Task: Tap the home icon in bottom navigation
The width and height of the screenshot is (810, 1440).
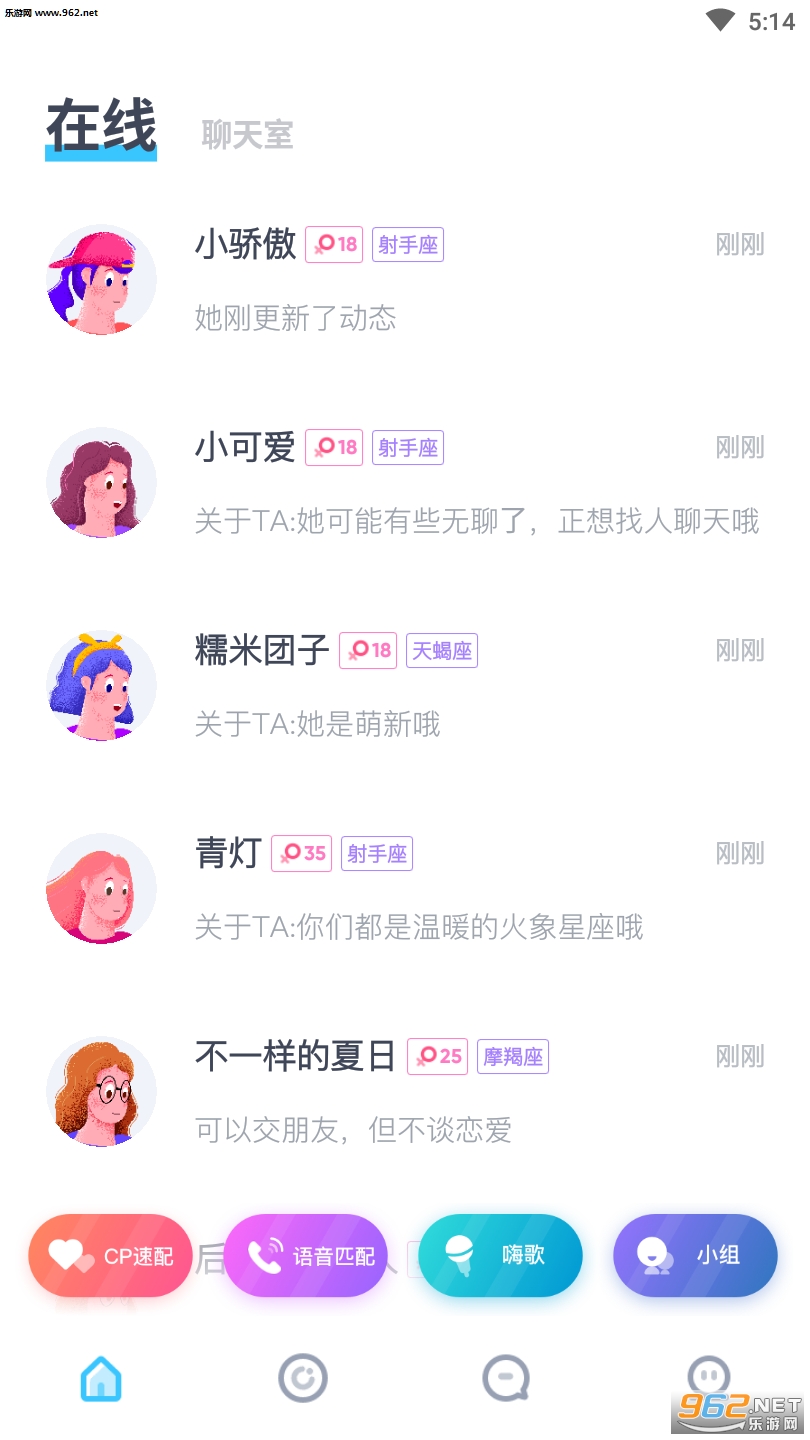Action: point(101,1380)
